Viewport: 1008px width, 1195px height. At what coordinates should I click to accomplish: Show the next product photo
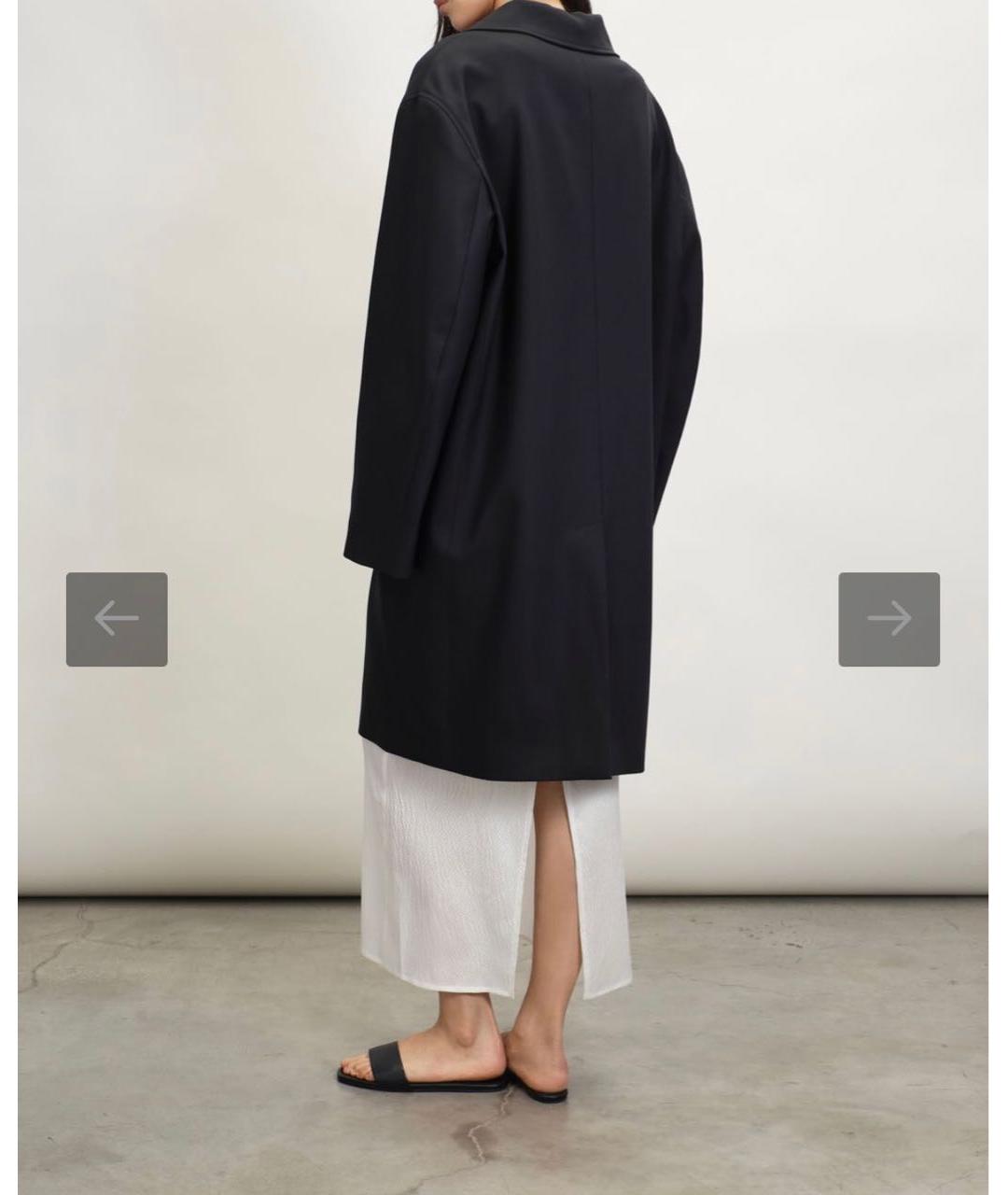pyautogui.click(x=889, y=619)
